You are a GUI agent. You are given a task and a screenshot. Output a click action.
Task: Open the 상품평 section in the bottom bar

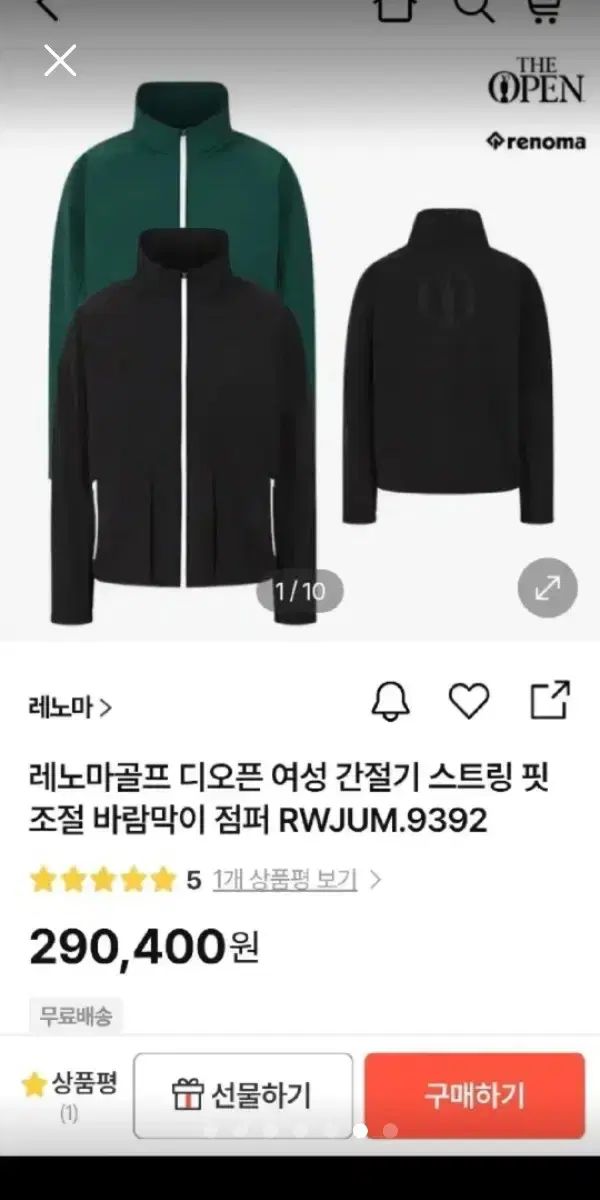pos(70,1094)
